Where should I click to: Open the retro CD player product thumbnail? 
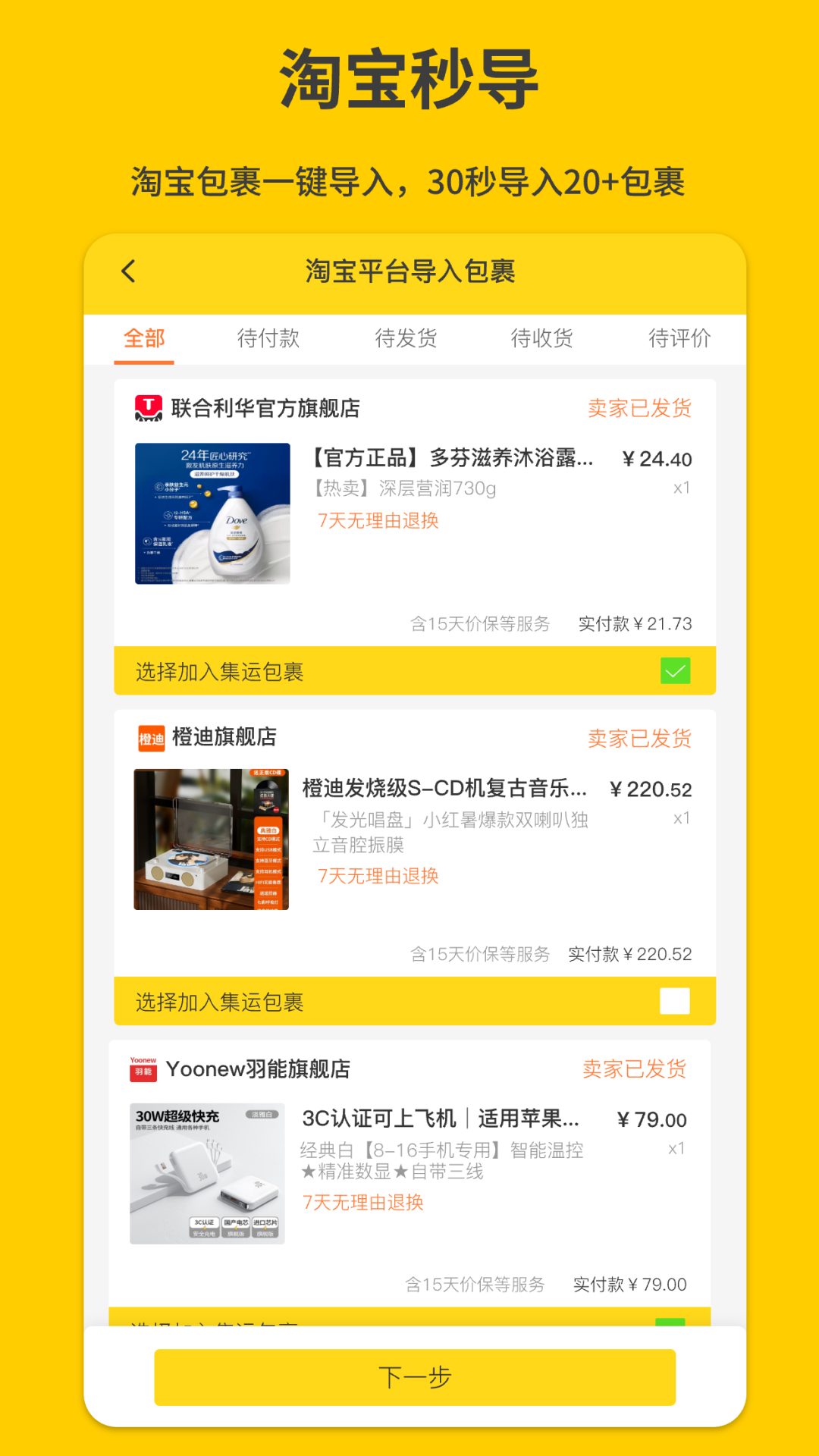tap(211, 838)
